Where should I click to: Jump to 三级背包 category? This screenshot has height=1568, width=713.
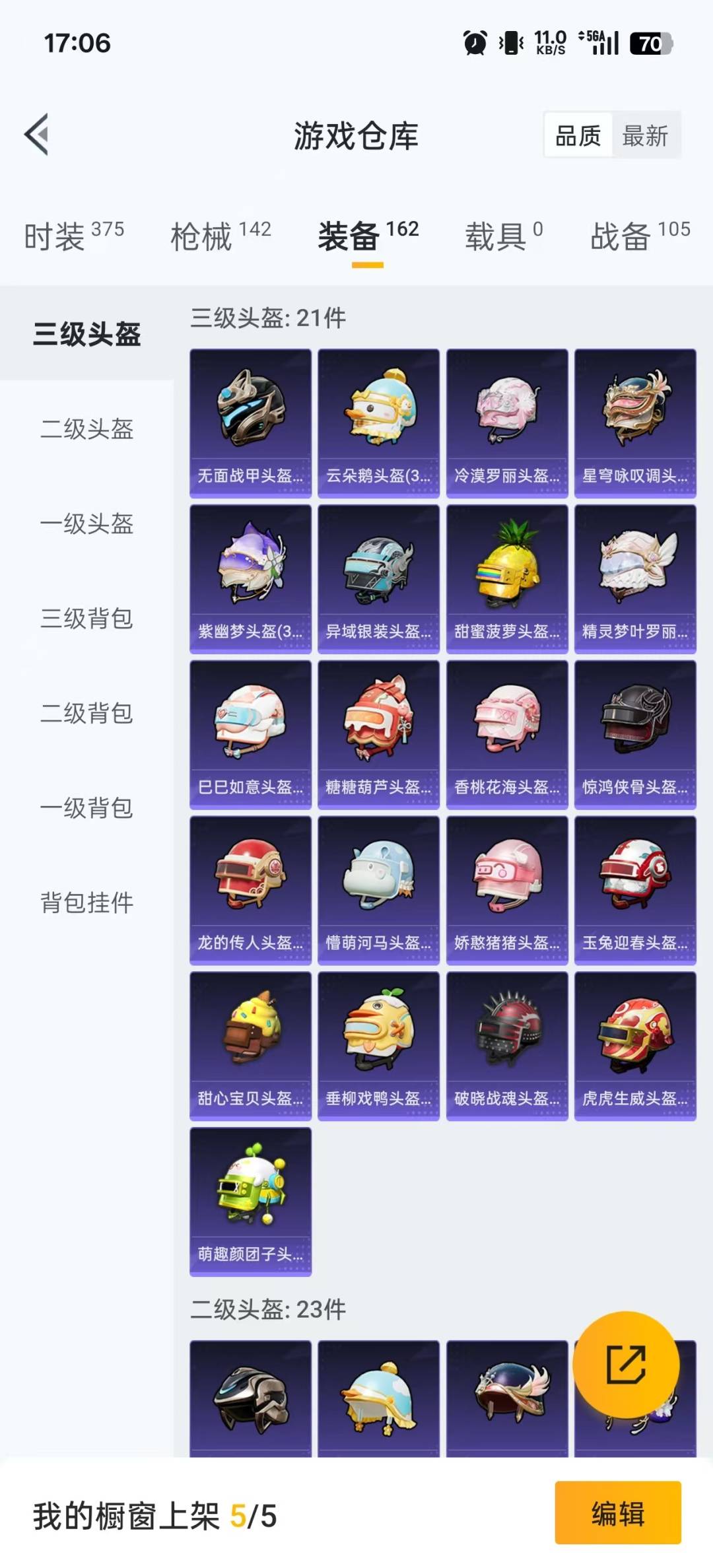tap(86, 619)
